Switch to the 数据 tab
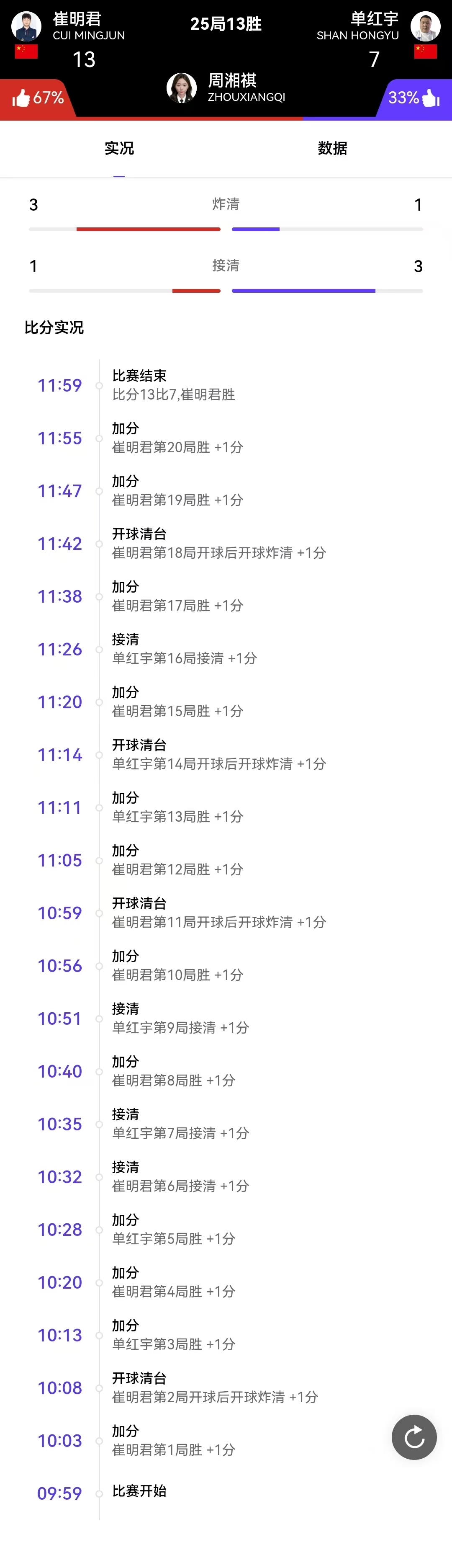Viewport: 452px width, 1568px height. tap(332, 149)
